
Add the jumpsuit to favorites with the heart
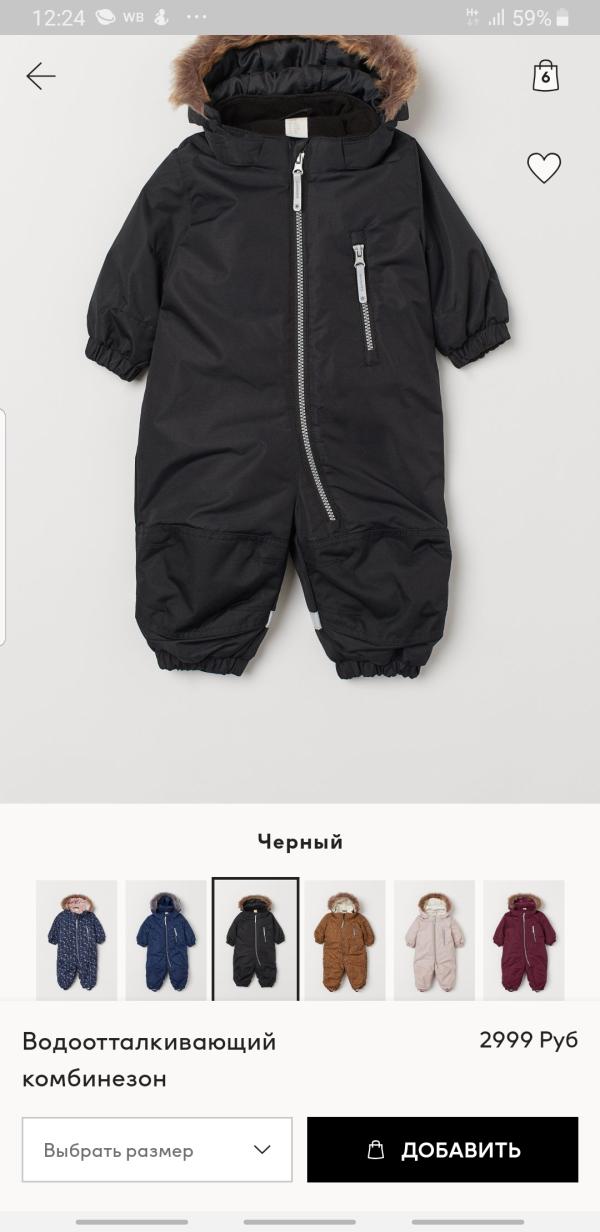point(544,168)
